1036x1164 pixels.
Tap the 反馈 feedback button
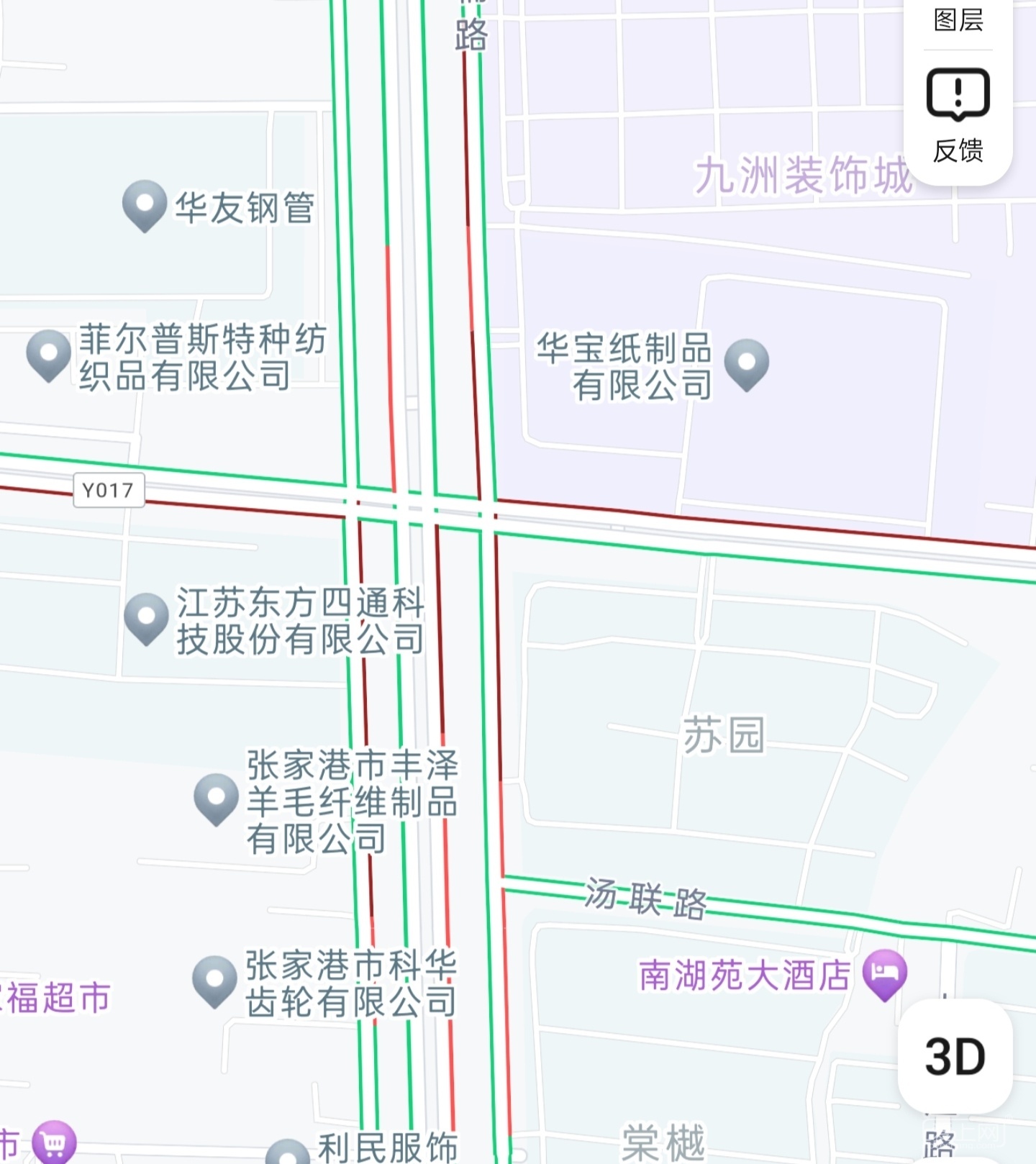coord(958,115)
